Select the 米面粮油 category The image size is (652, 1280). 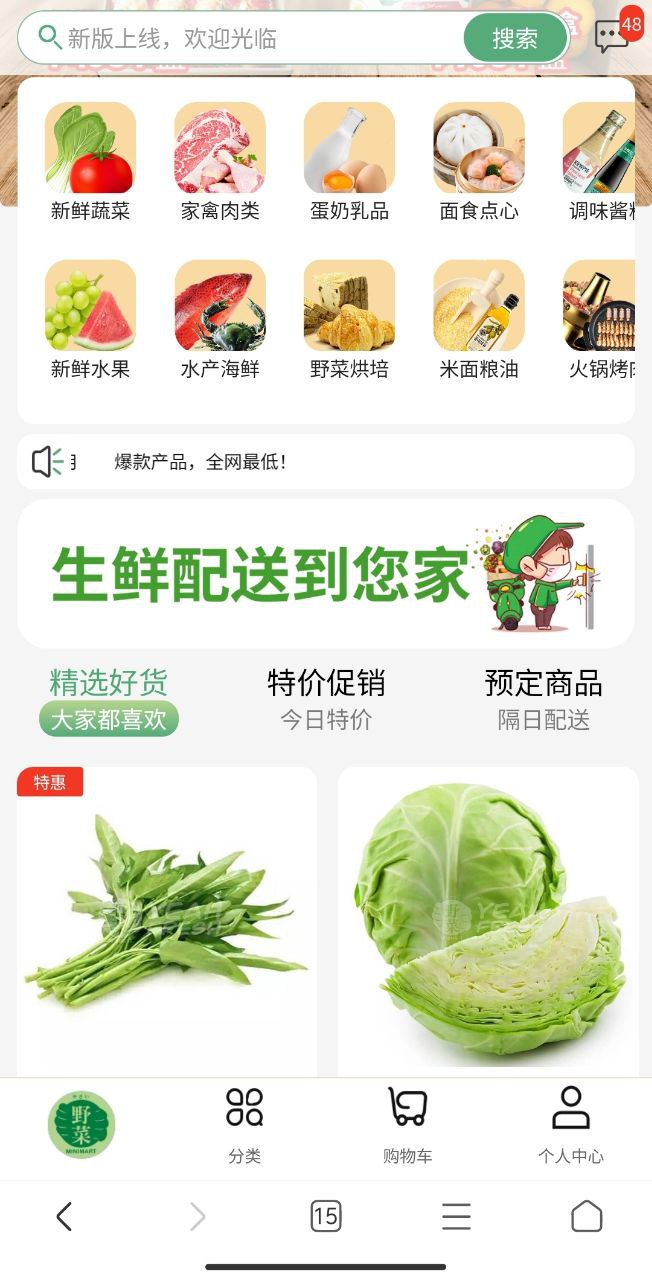479,319
